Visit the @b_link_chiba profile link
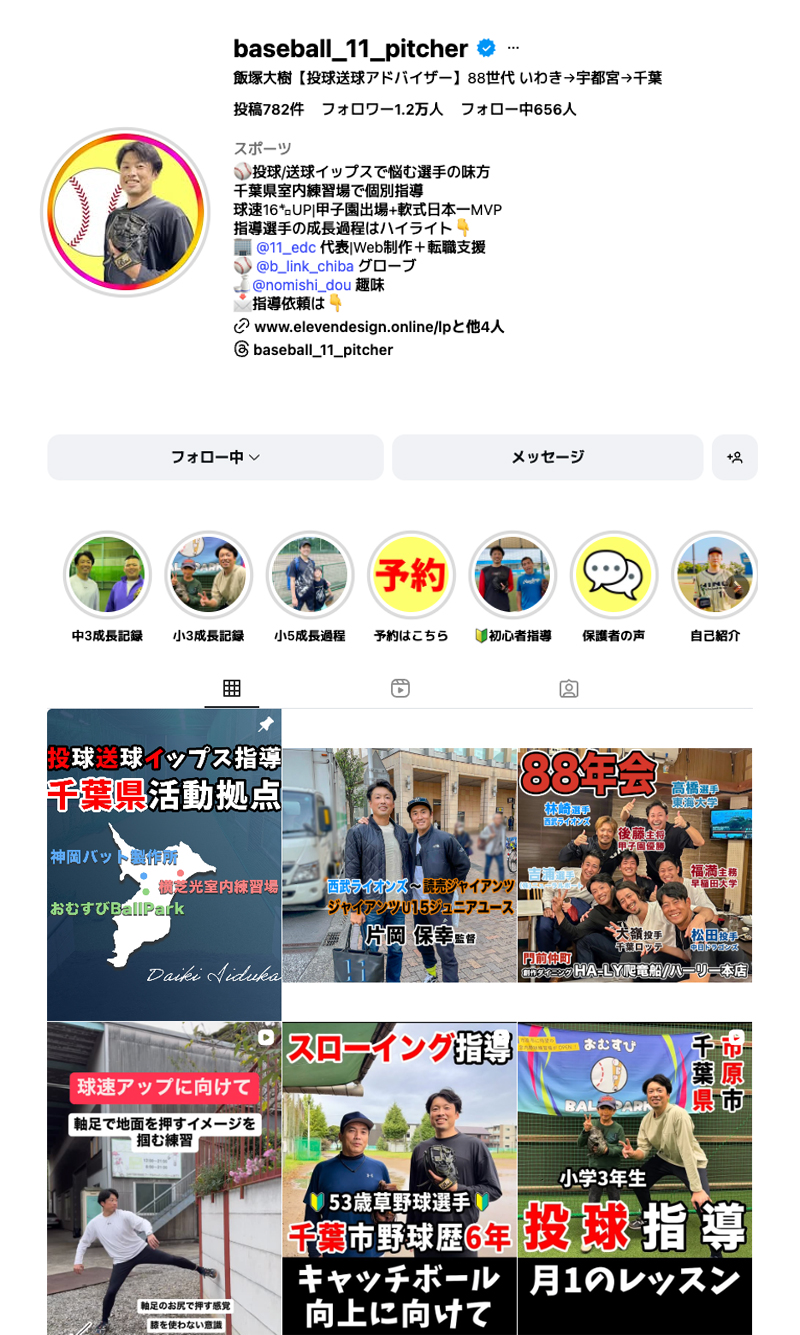This screenshot has width=800, height=1335. (306, 266)
